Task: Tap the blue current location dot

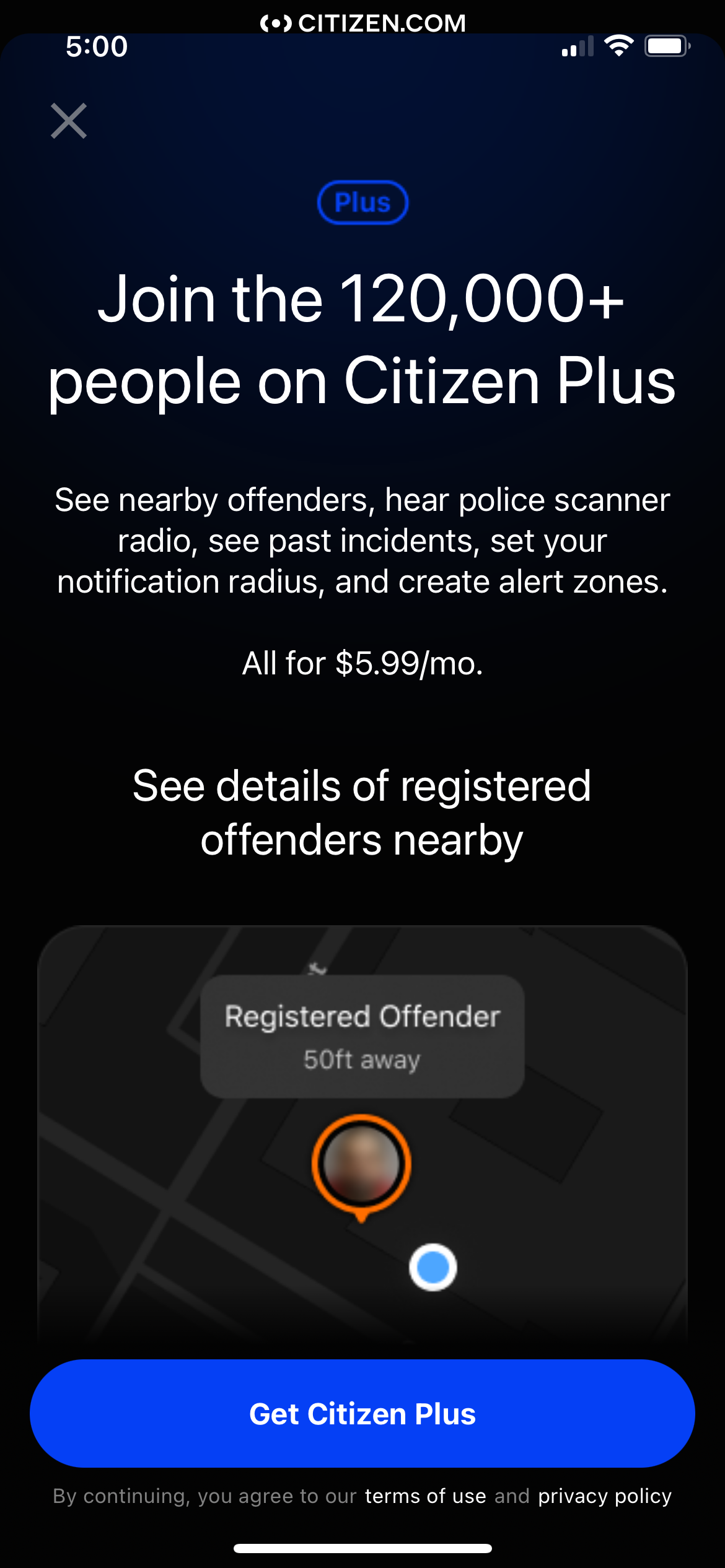Action: [434, 1268]
